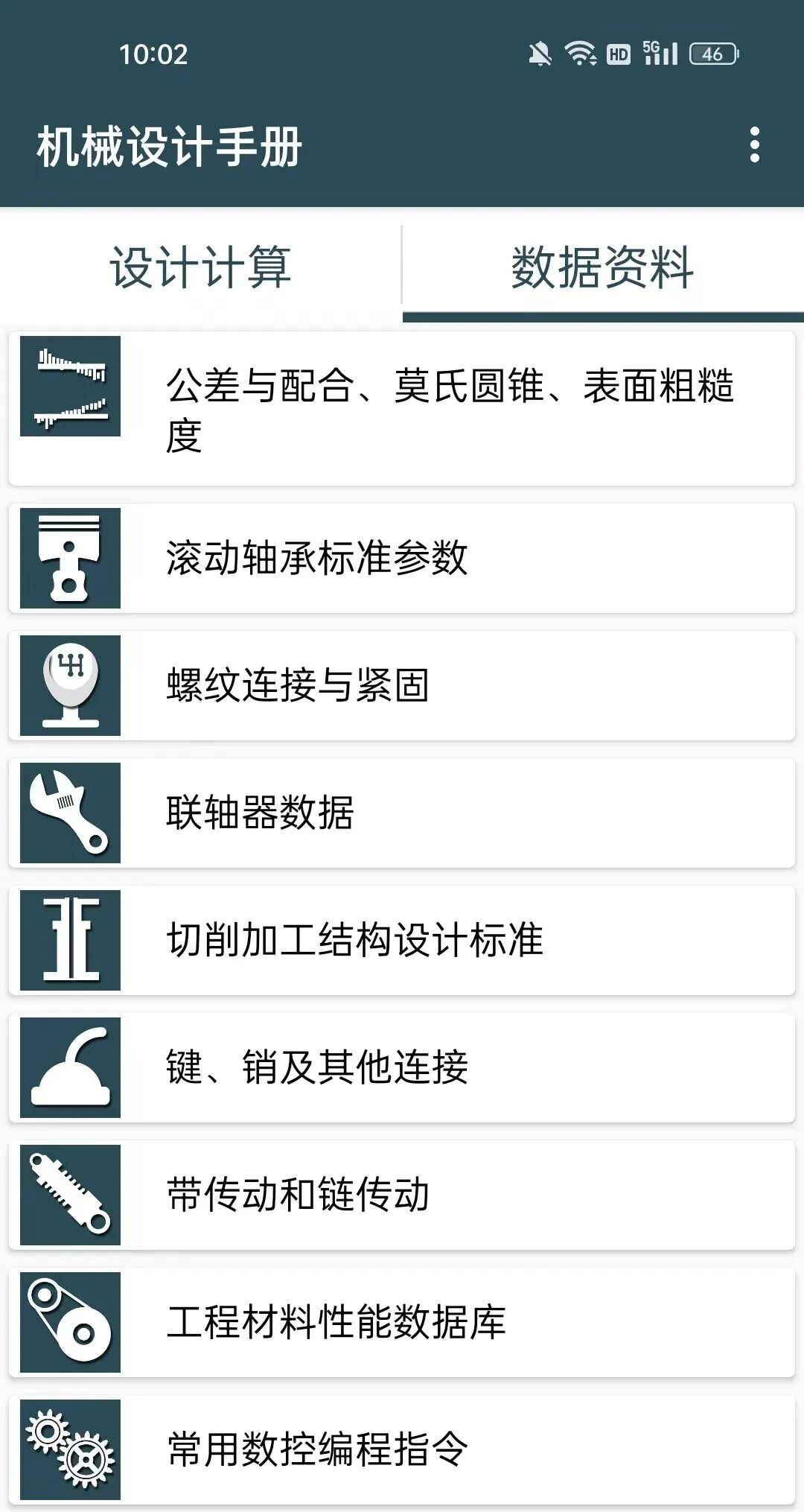Browse 工程材料性能数据库
The width and height of the screenshot is (804, 1512).
click(402, 1323)
